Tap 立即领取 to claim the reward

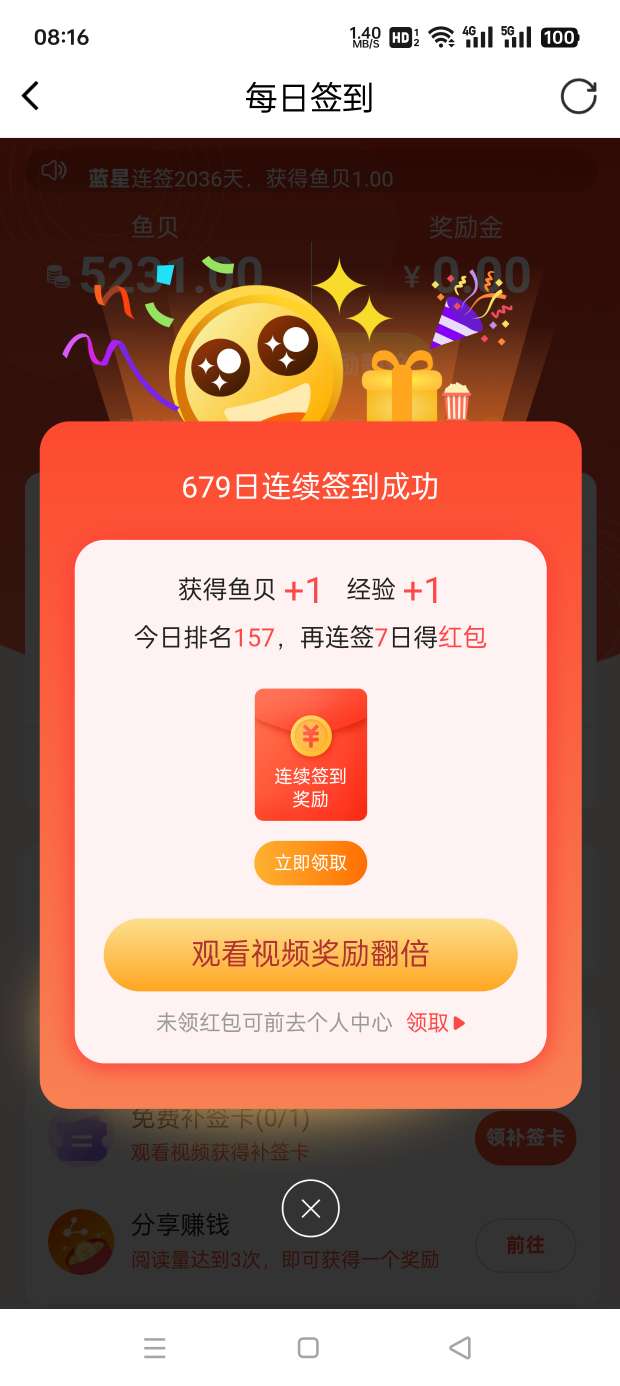click(310, 863)
